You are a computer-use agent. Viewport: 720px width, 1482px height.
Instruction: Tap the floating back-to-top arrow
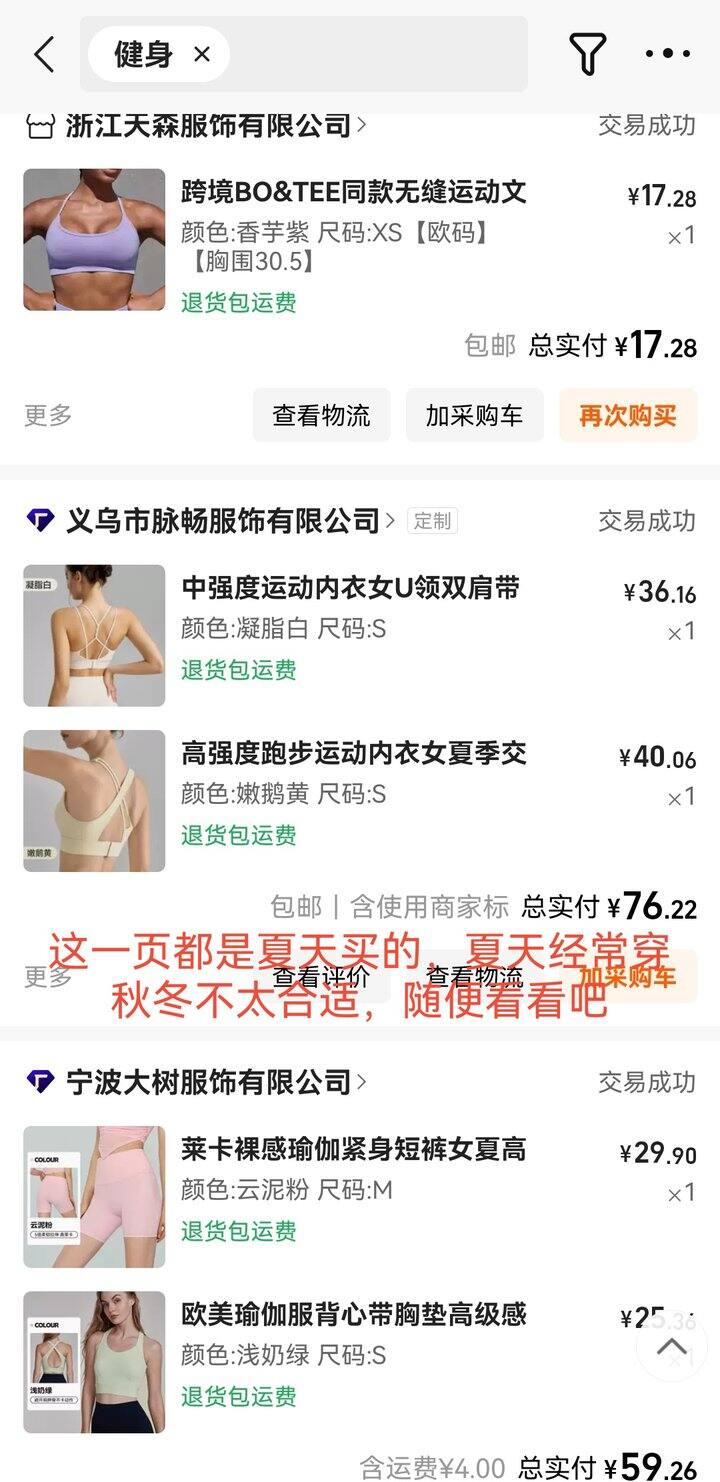[672, 1346]
